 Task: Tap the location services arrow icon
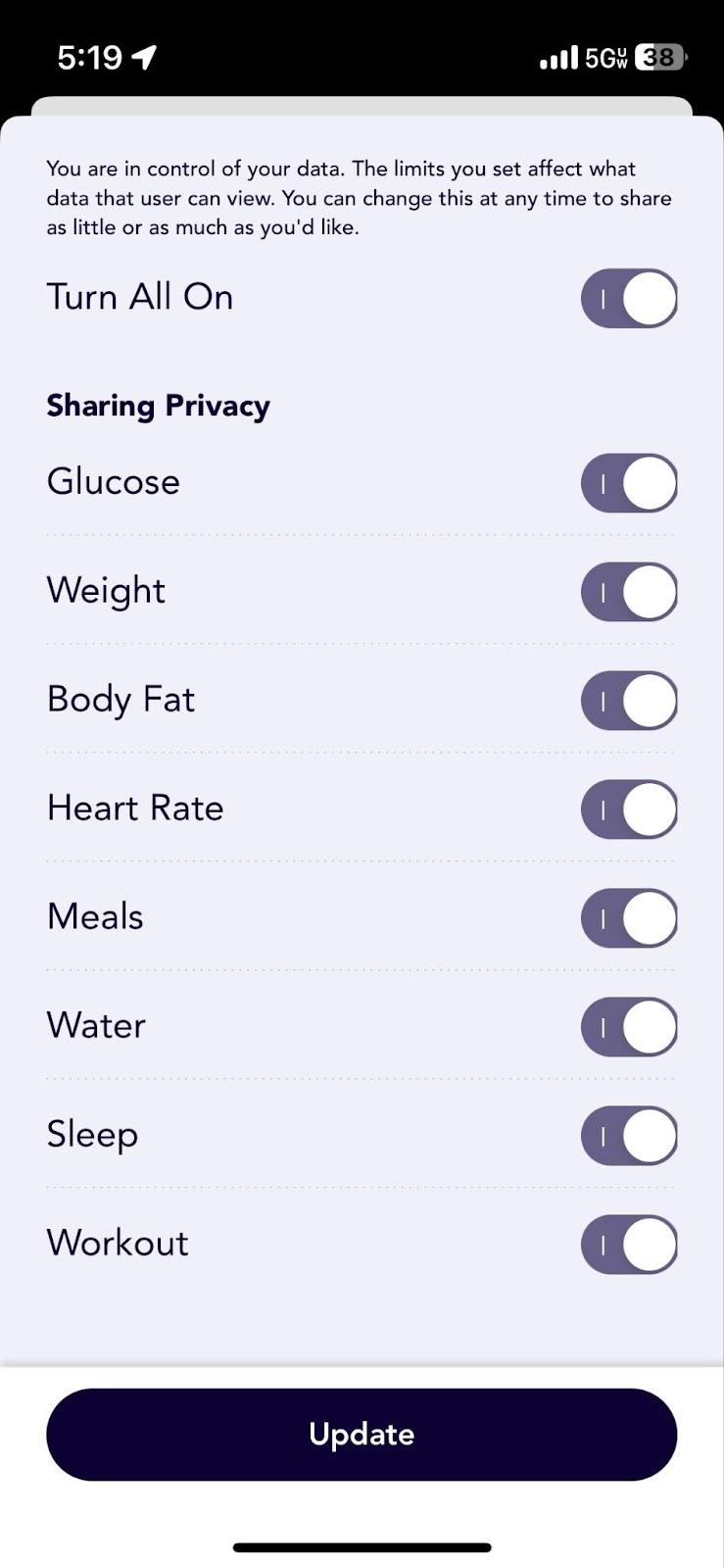click(145, 57)
